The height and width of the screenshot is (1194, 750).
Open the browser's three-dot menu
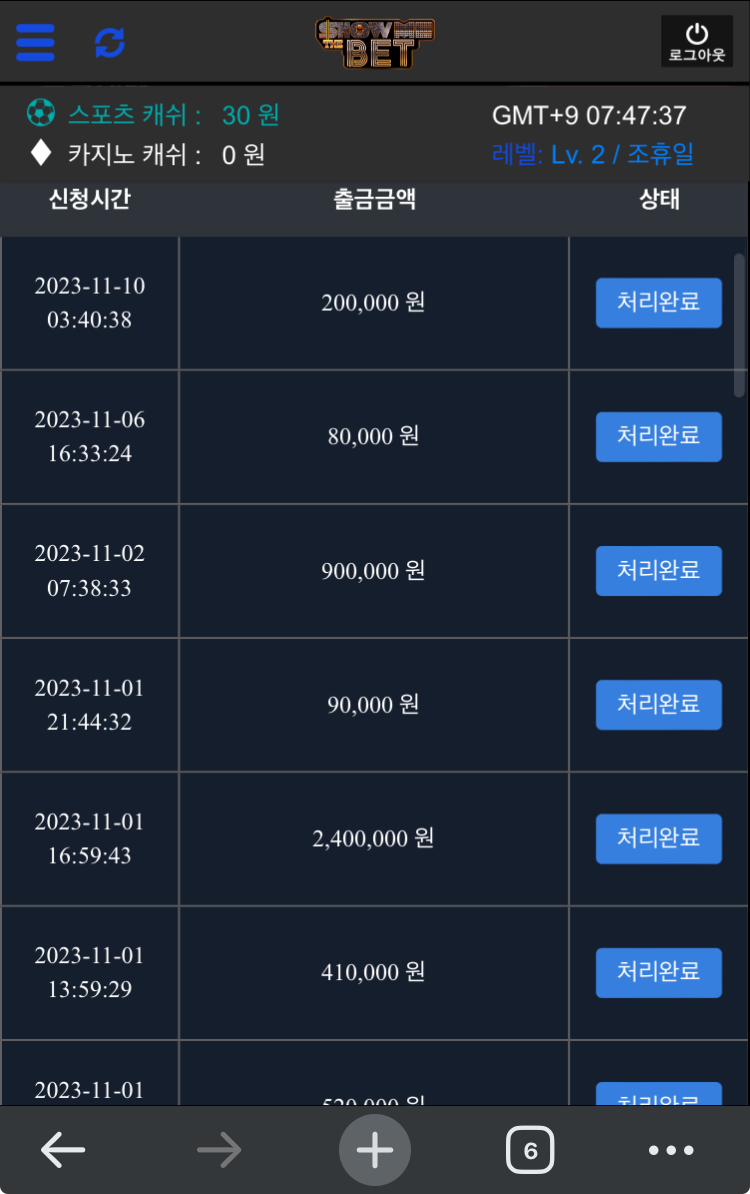pos(671,1151)
